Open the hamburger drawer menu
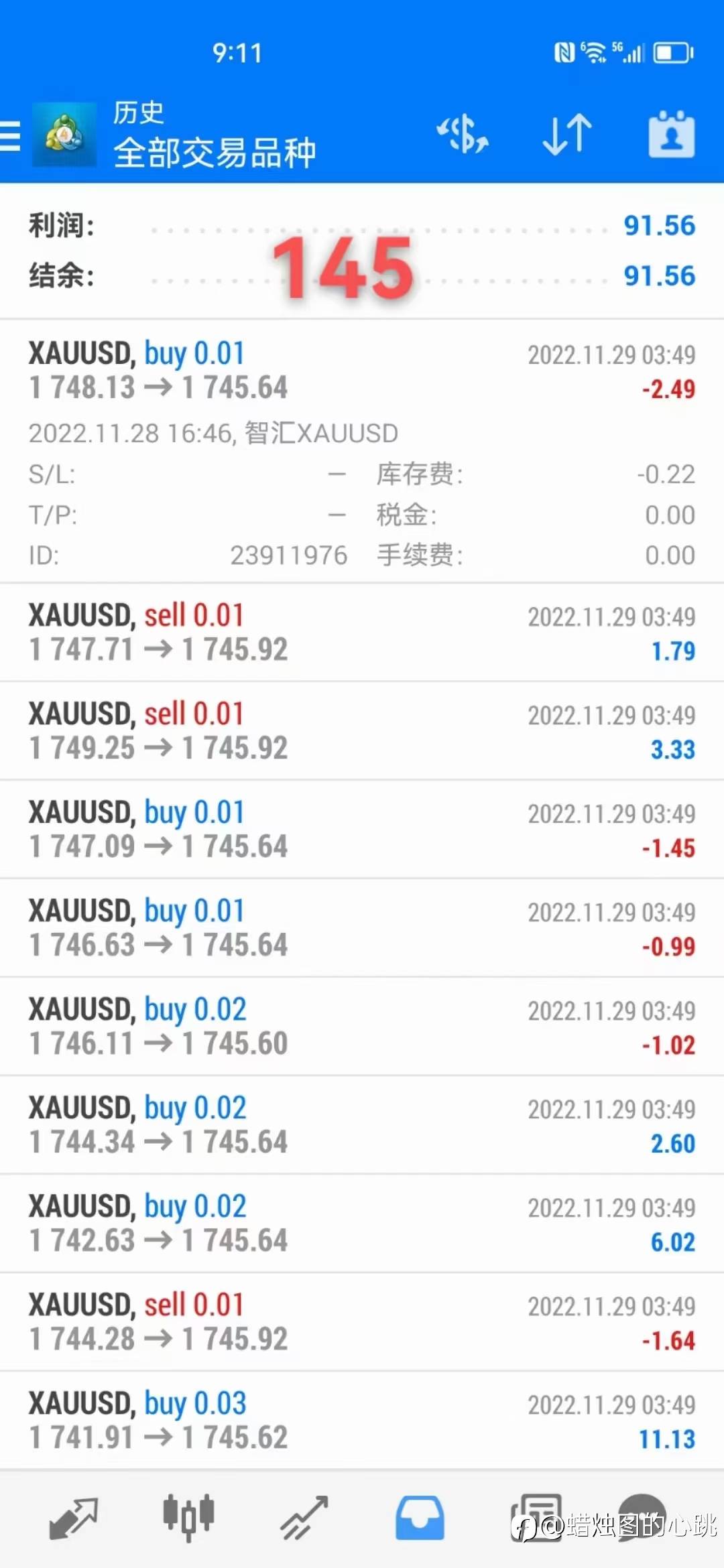The width and height of the screenshot is (724, 1568). click(x=10, y=135)
